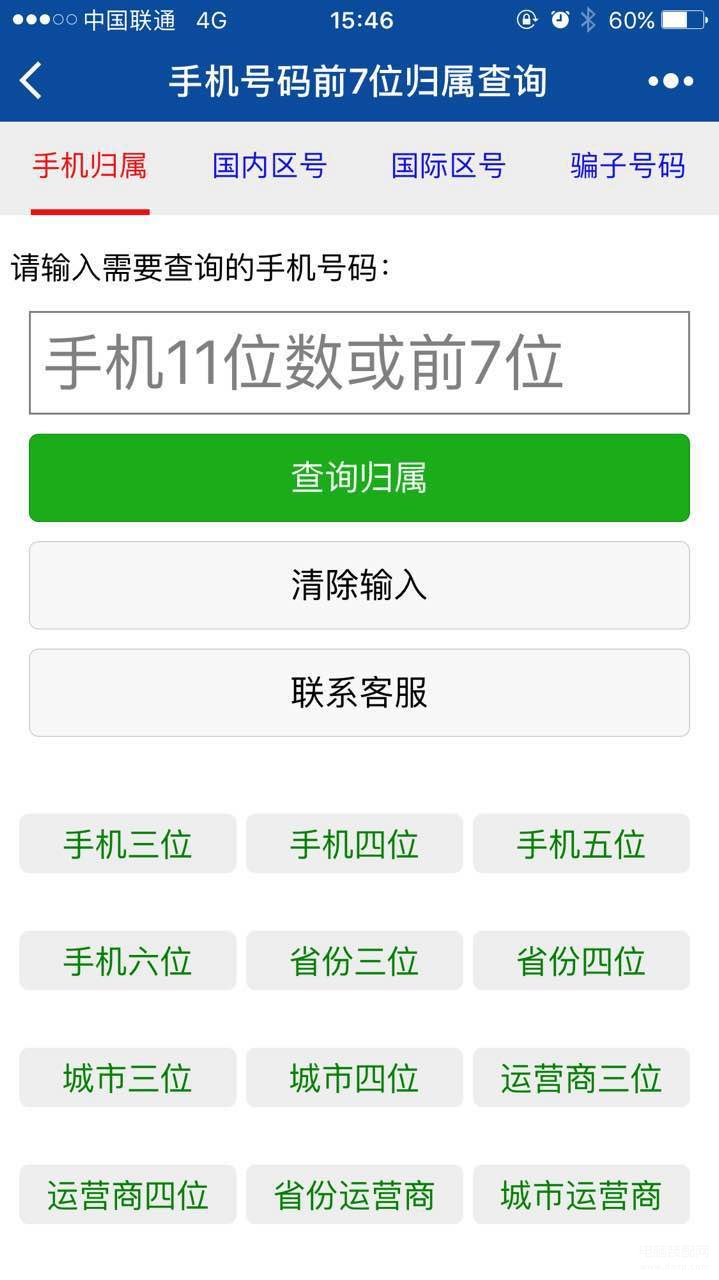Focus the phone number input field
The width and height of the screenshot is (719, 1280).
pos(359,362)
